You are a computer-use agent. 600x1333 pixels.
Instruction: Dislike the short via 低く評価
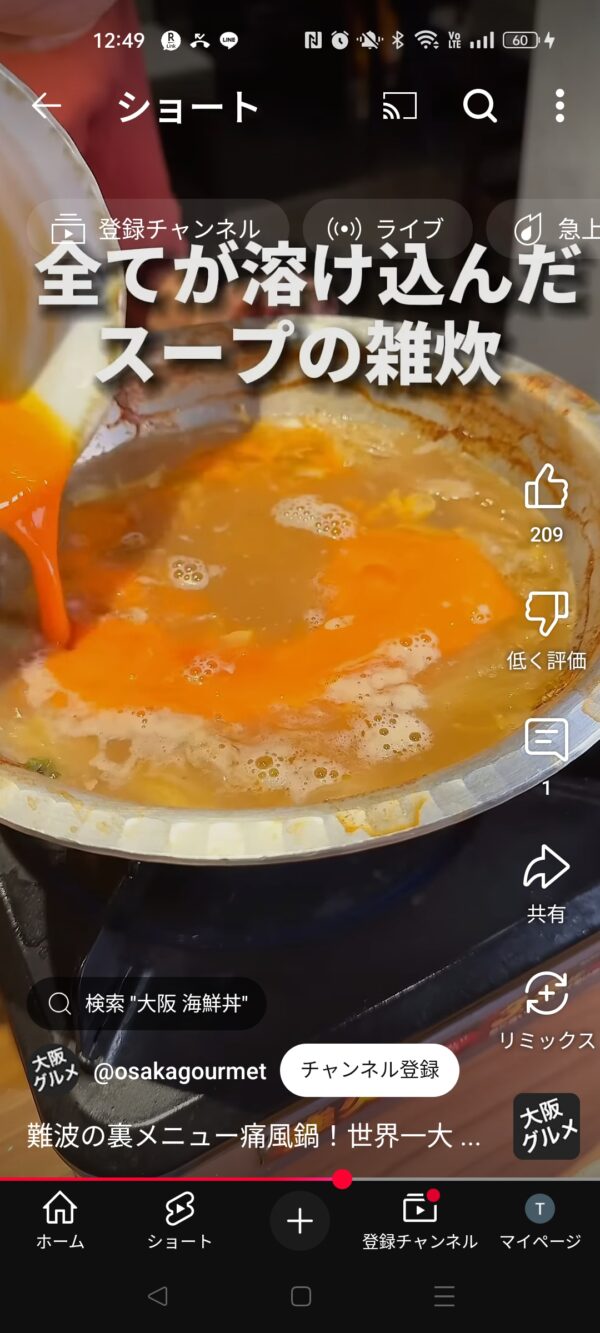(546, 616)
